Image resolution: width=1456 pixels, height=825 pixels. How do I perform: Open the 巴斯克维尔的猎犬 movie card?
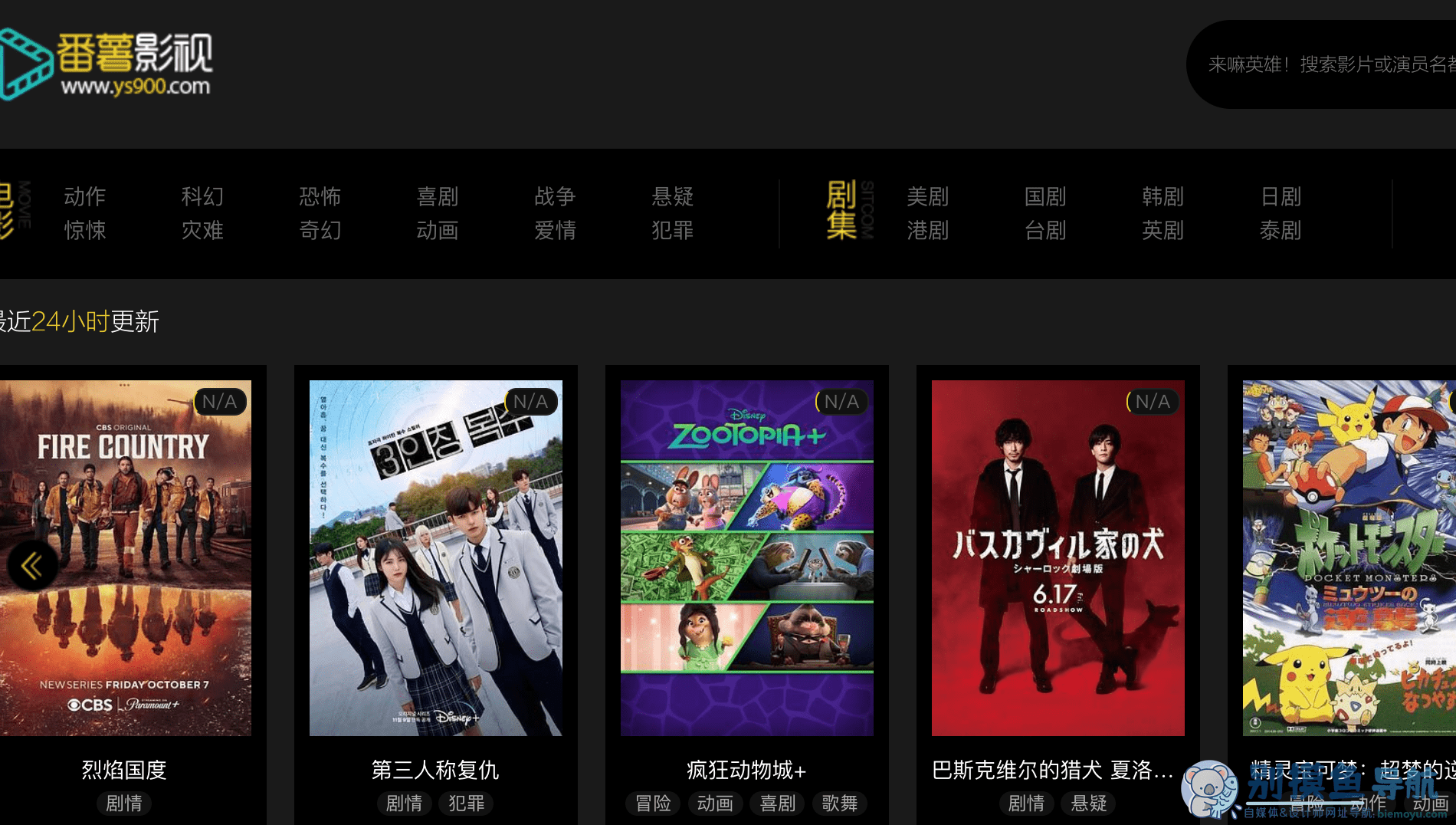coord(1058,558)
